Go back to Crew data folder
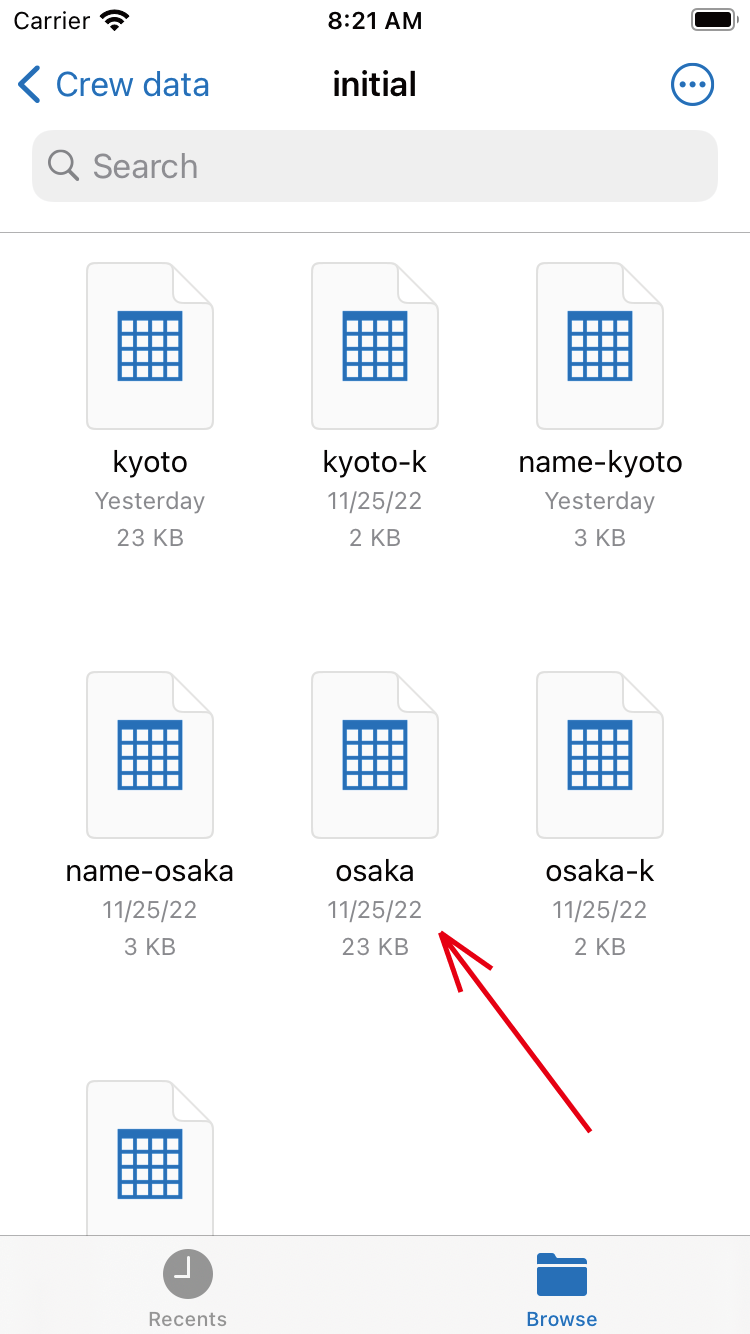This screenshot has width=750, height=1334. [113, 85]
